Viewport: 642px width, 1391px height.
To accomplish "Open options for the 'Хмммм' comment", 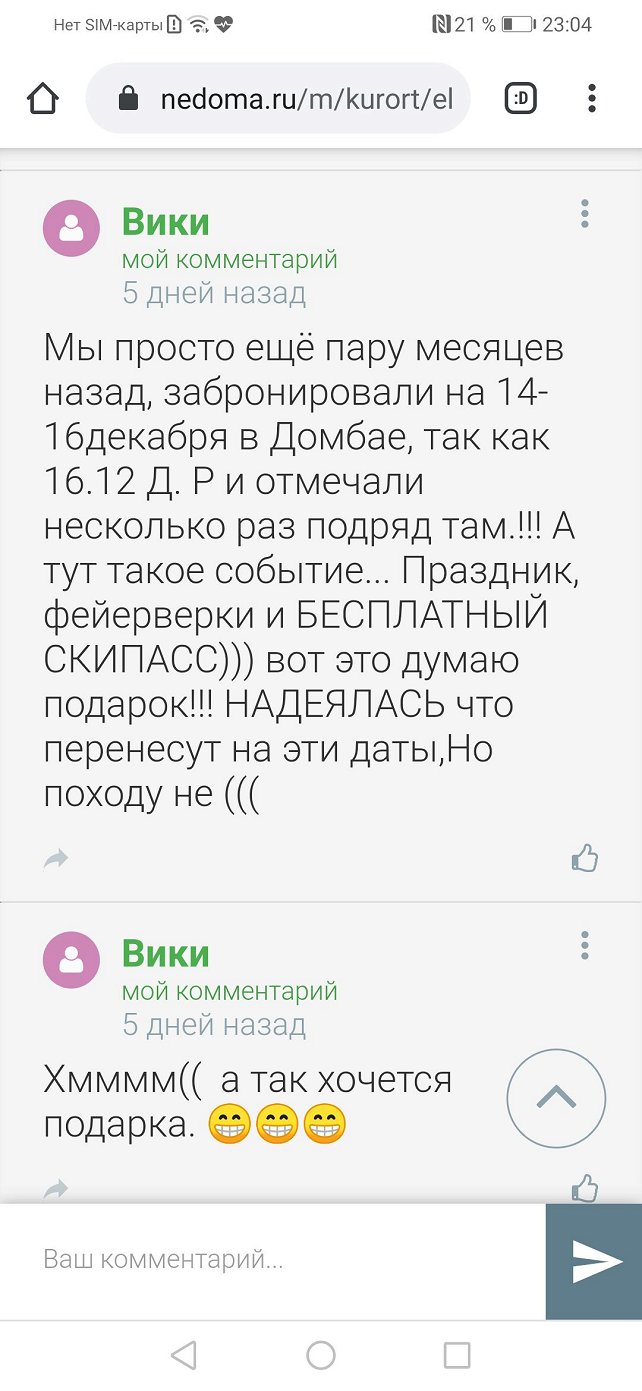I will coord(585,946).
